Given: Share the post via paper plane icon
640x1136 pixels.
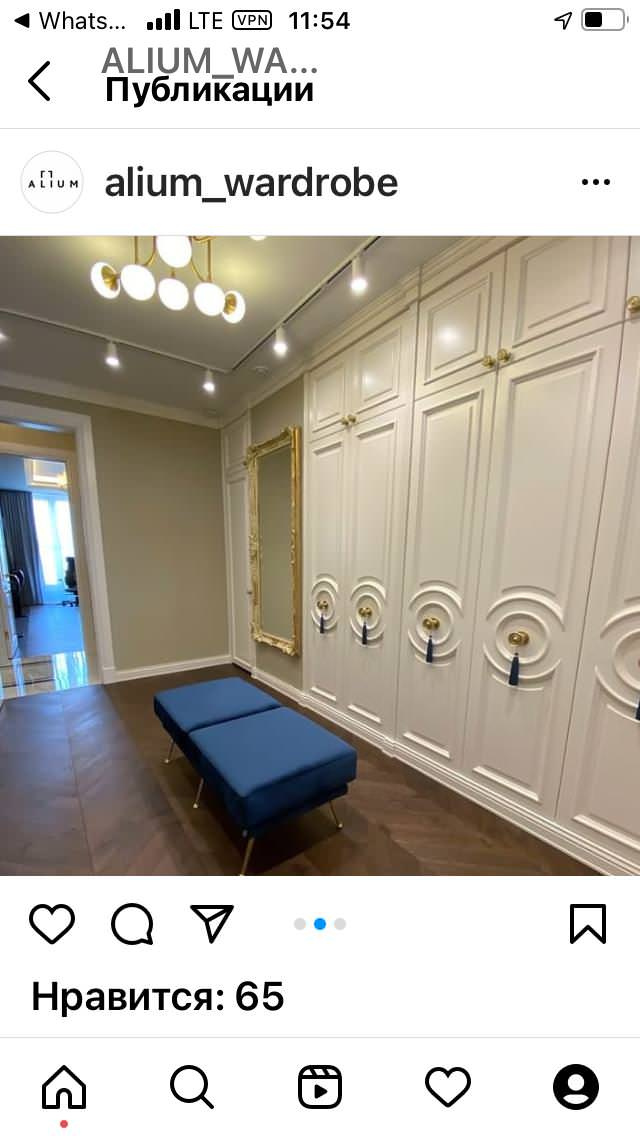Looking at the screenshot, I should pos(212,924).
